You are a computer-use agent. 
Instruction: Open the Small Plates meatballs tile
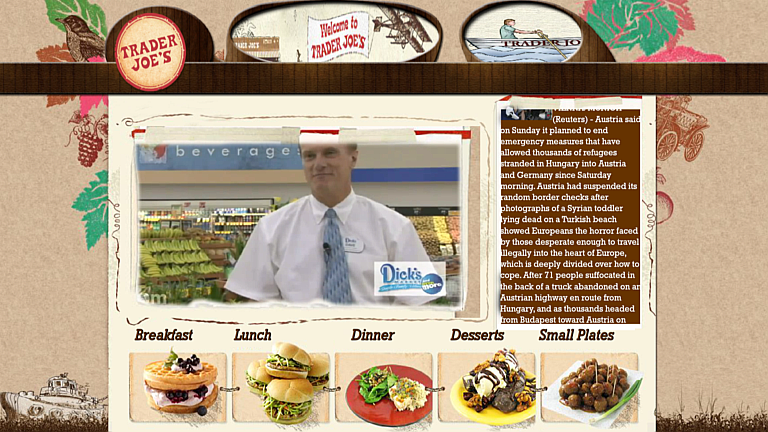[590, 386]
